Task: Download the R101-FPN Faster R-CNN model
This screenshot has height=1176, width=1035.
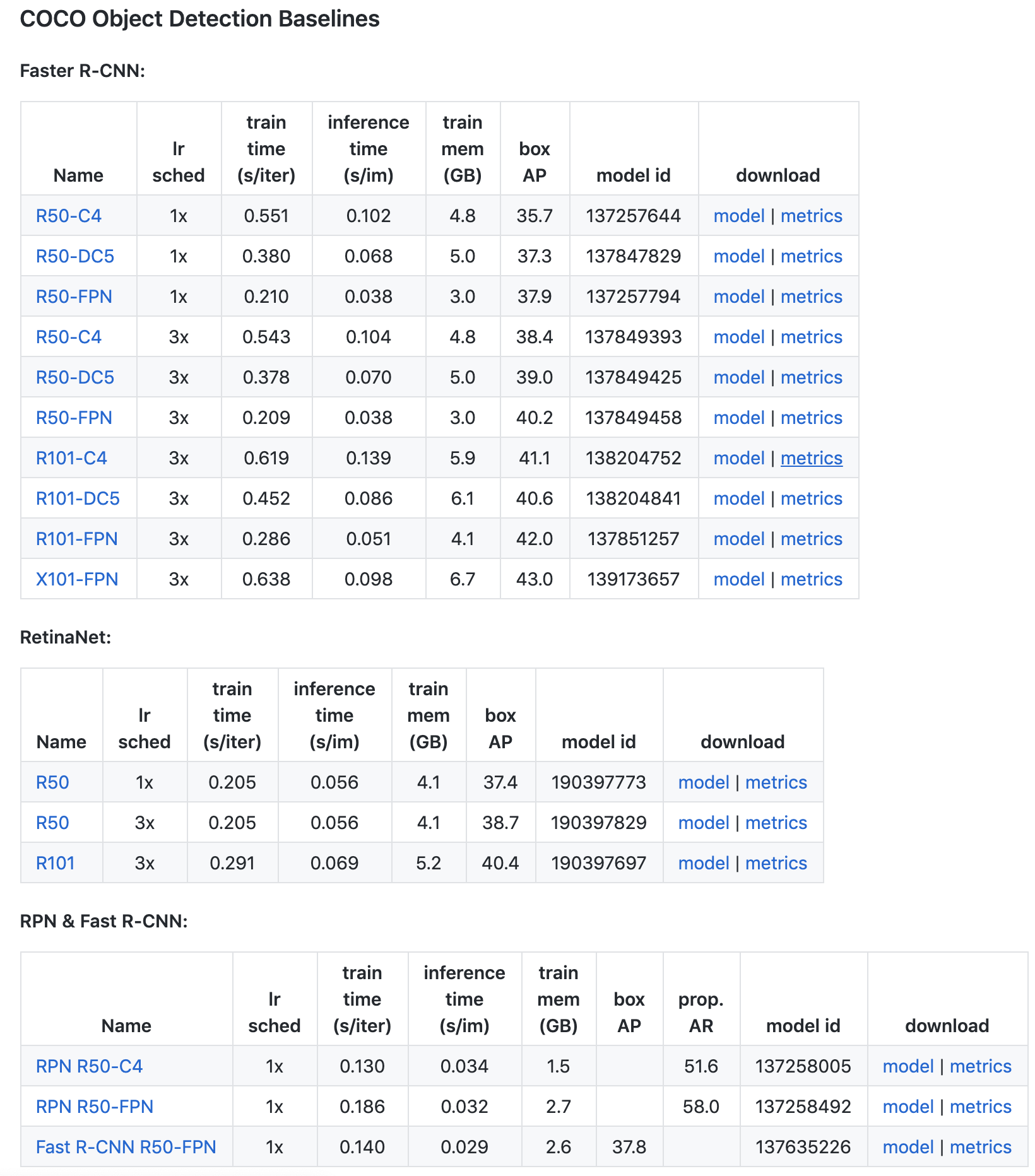Action: [739, 539]
